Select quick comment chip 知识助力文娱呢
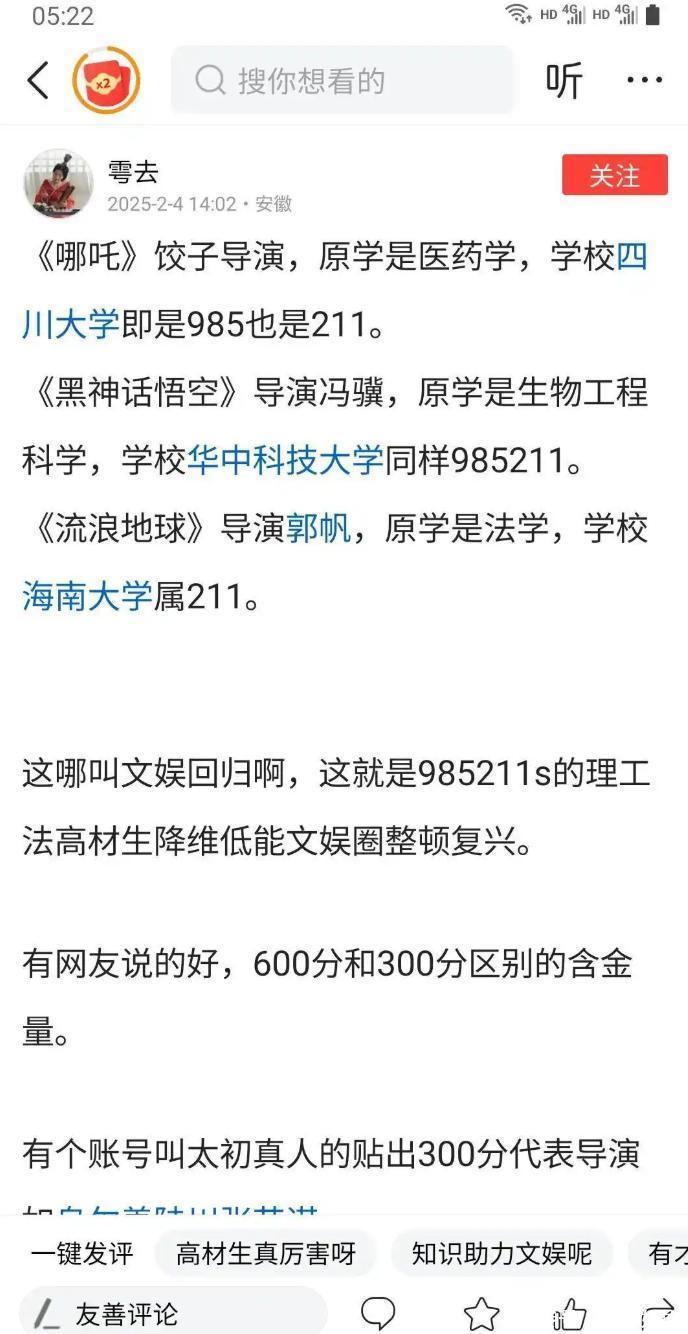Viewport: 688px width, 1334px height. click(501, 1253)
